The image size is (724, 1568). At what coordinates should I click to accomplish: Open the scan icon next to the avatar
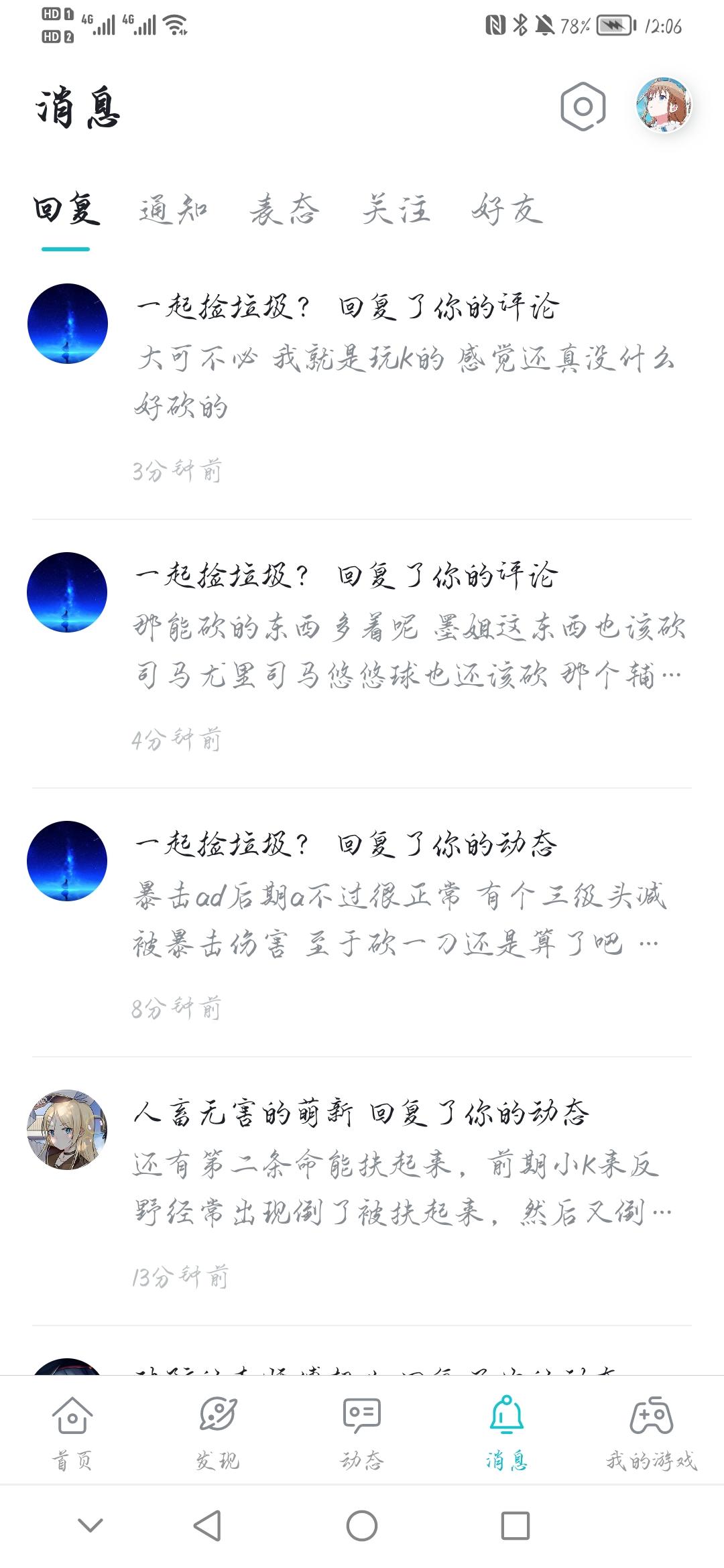pyautogui.click(x=583, y=106)
